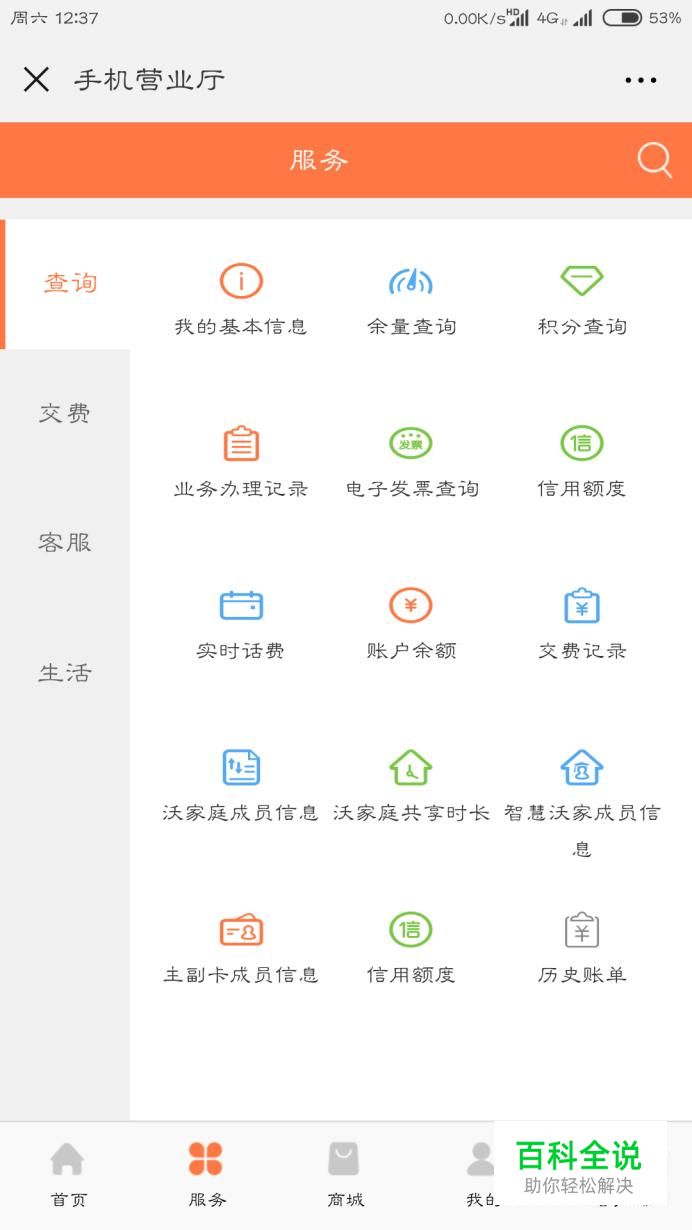View 账户余额
This screenshot has height=1230, width=692.
411,624
